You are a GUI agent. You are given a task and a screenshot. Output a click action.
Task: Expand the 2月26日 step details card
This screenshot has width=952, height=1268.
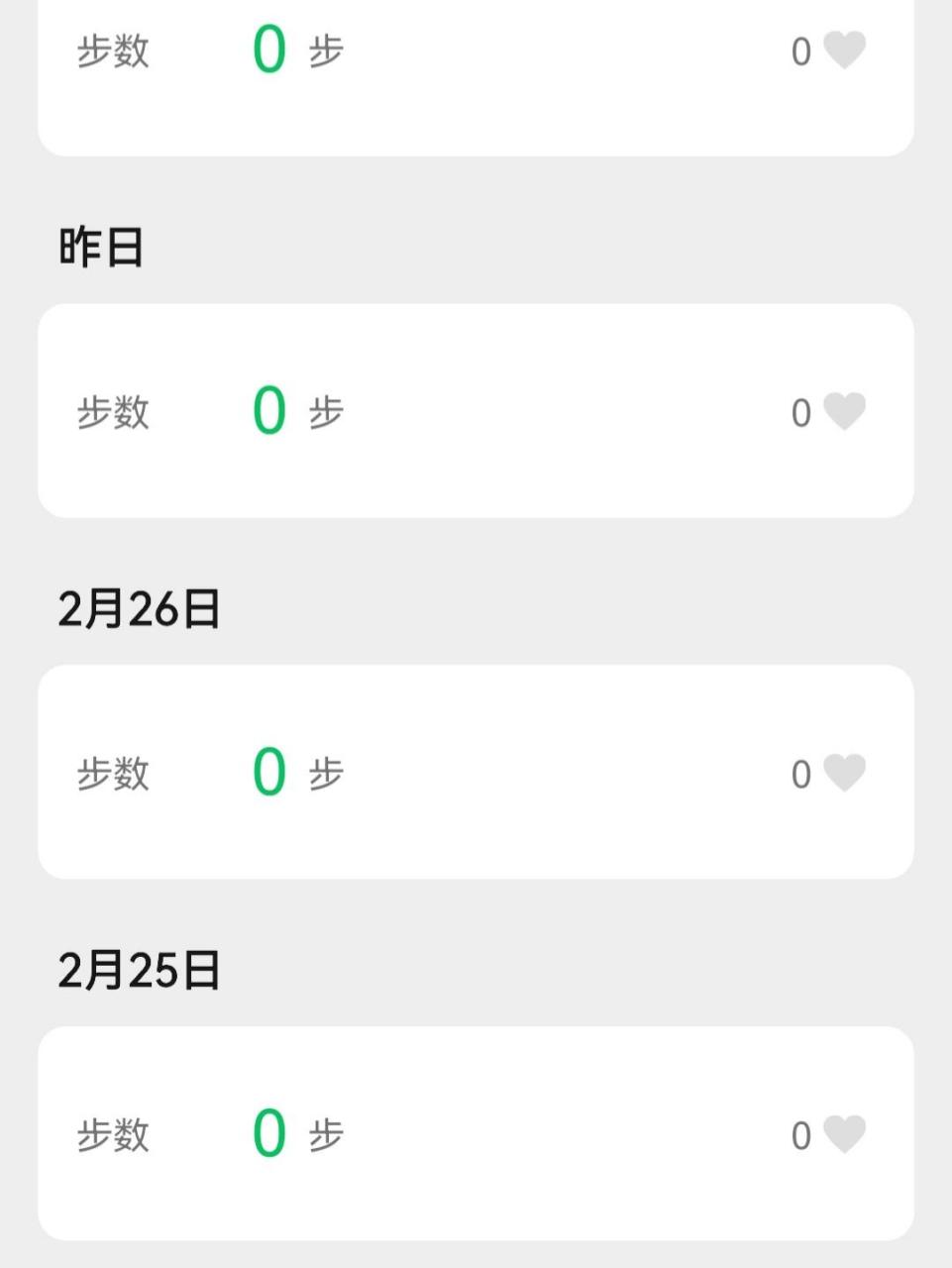476,772
